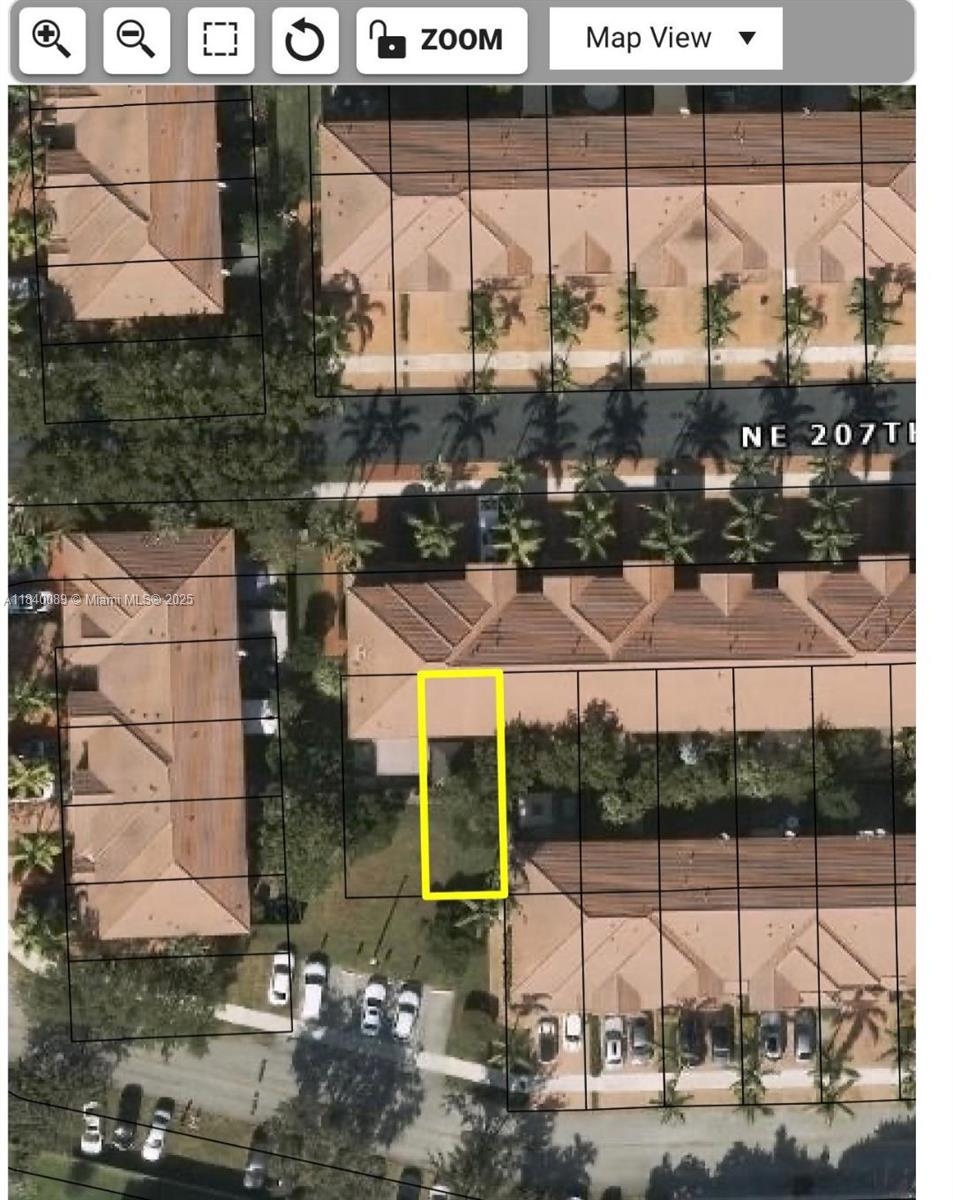Toggle the zoom lock button
Image resolution: width=953 pixels, height=1200 pixels.
(441, 40)
